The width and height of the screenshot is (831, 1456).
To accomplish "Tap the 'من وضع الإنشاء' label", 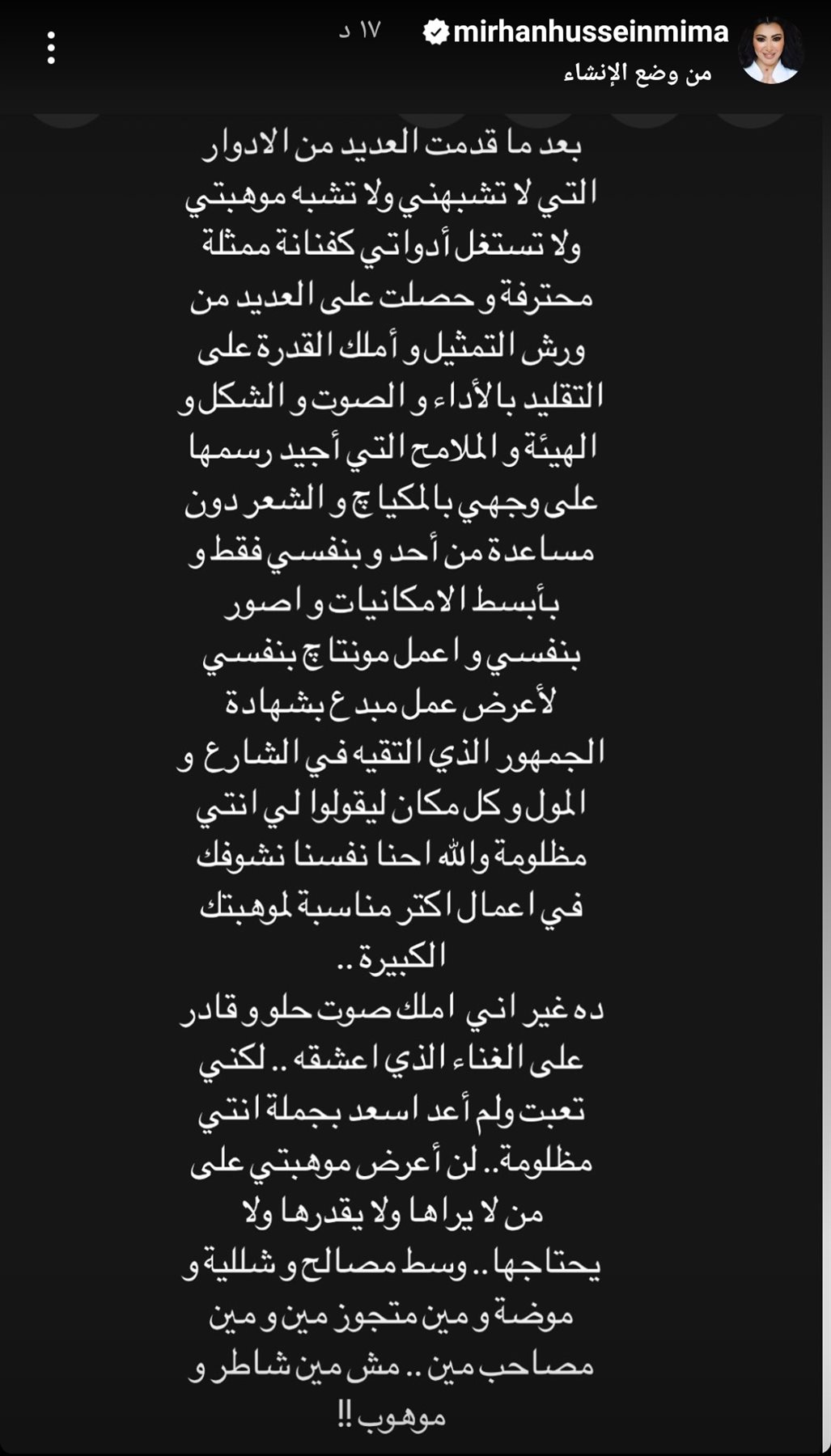I will (637, 74).
